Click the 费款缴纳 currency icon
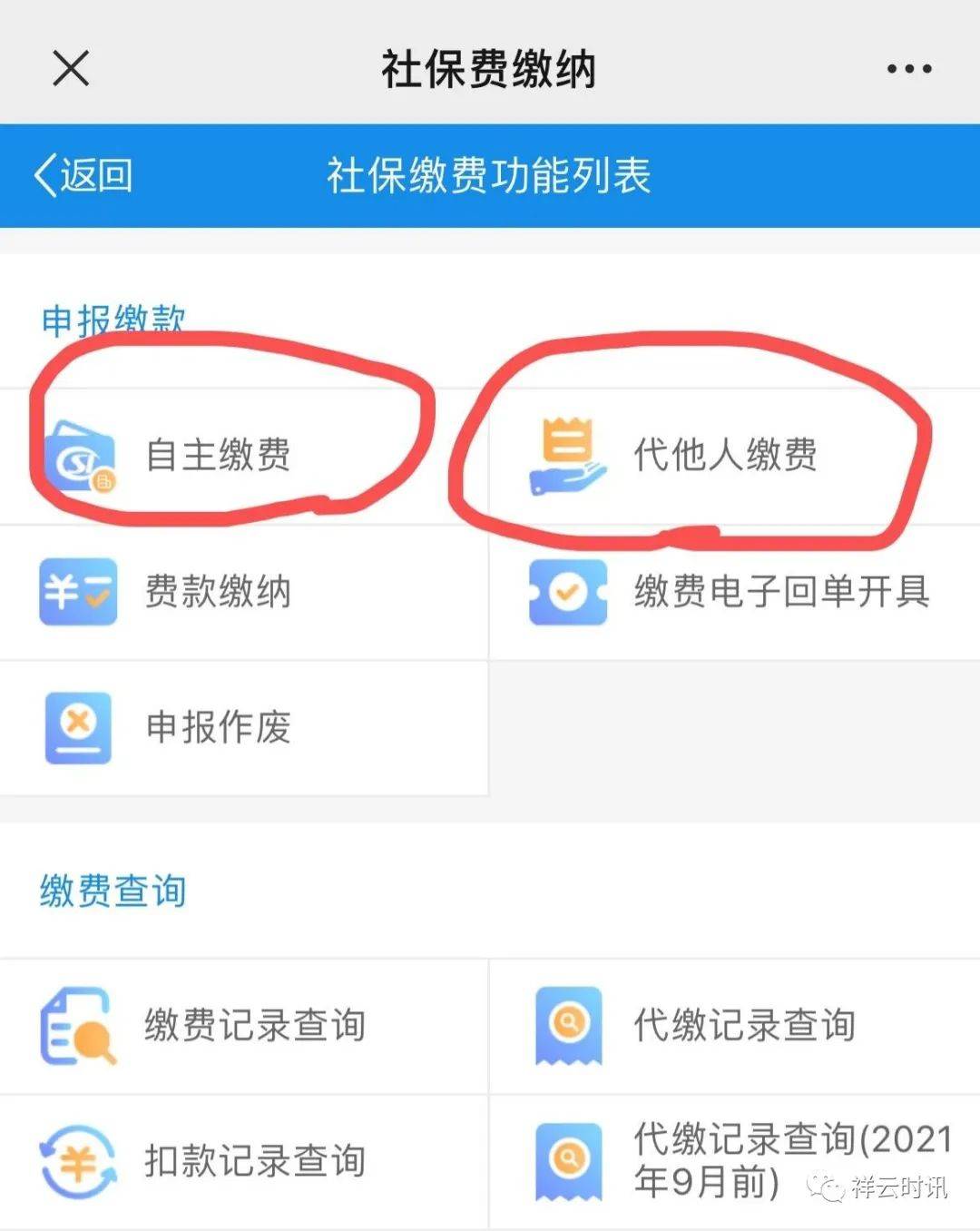This screenshot has width=980, height=1231. tap(77, 593)
